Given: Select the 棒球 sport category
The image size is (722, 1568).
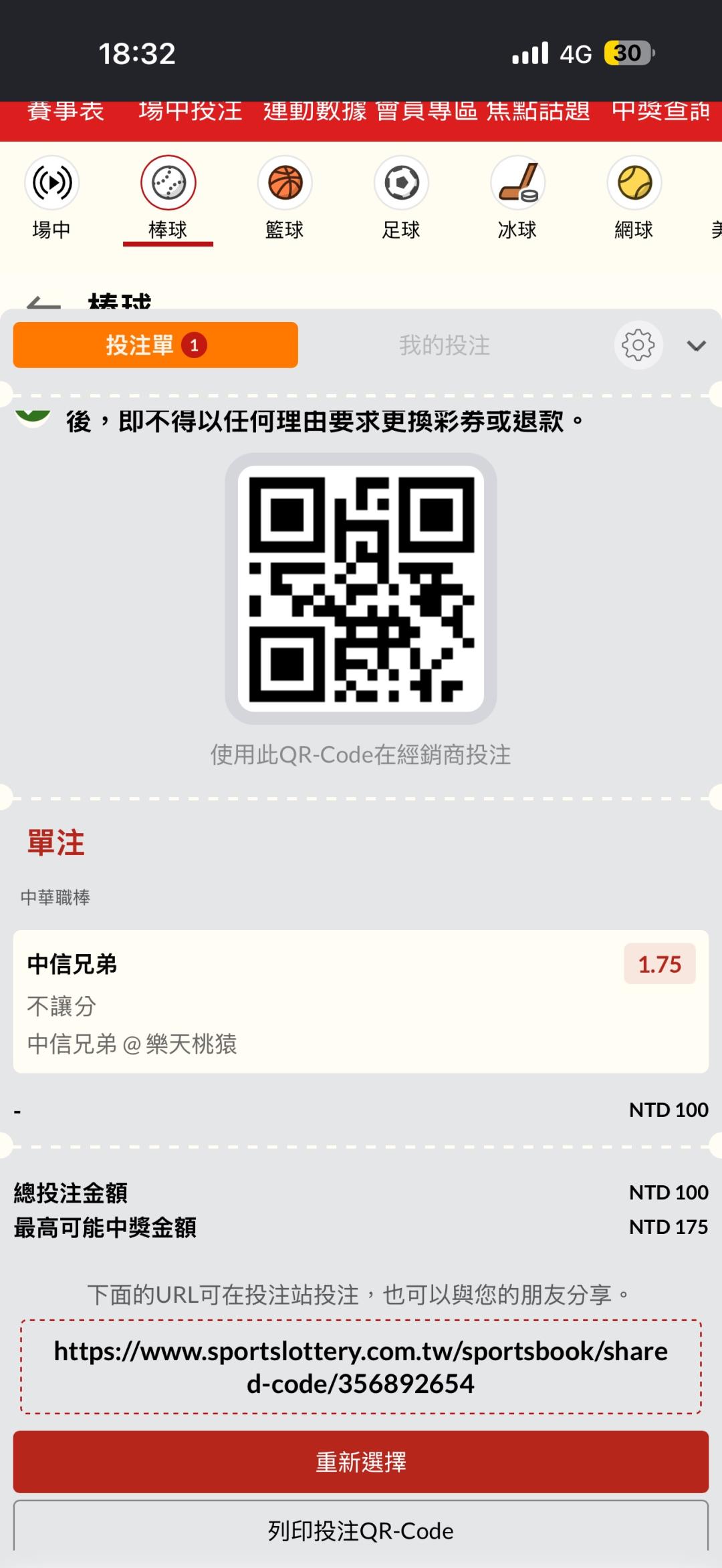Looking at the screenshot, I should click(x=168, y=198).
